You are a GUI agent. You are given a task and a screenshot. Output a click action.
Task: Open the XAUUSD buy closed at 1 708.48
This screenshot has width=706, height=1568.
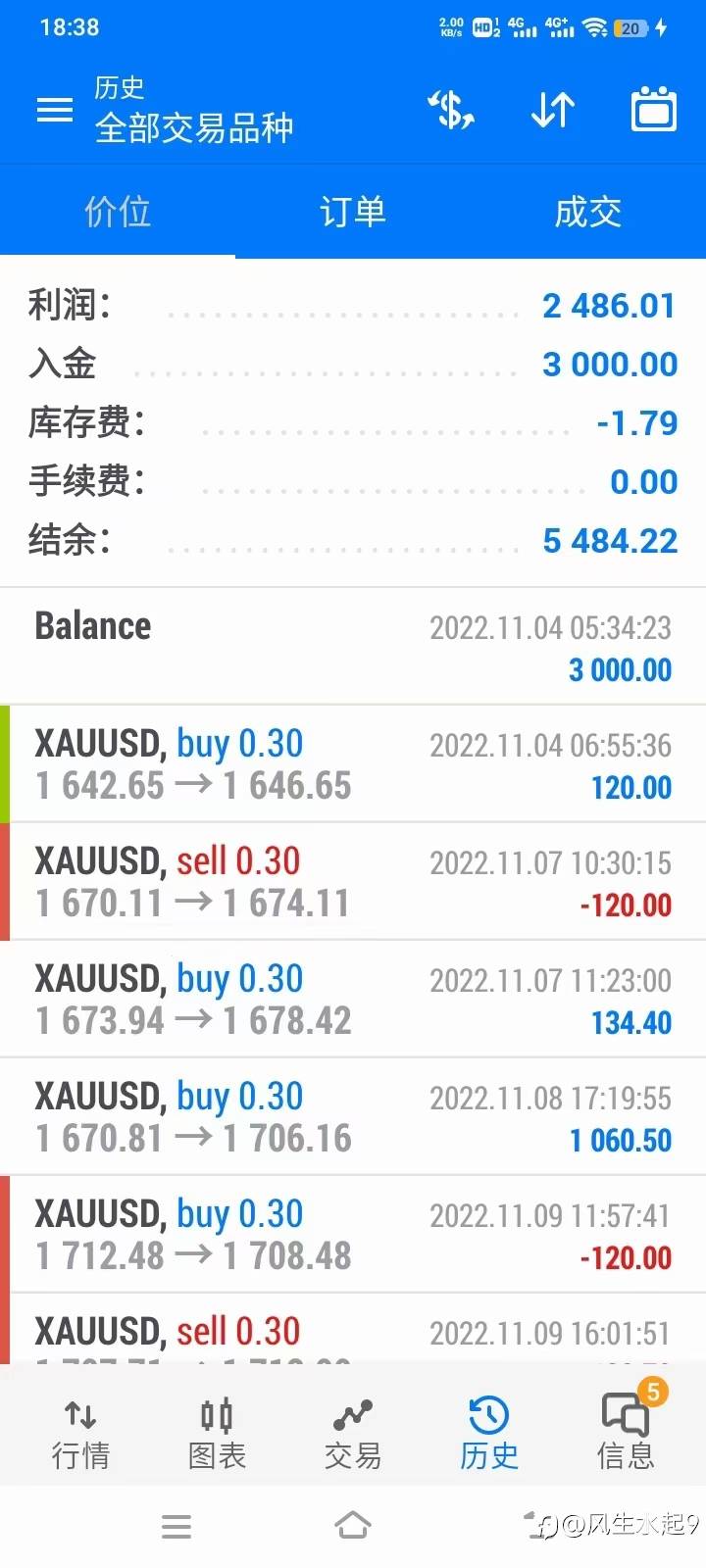pyautogui.click(x=353, y=1235)
